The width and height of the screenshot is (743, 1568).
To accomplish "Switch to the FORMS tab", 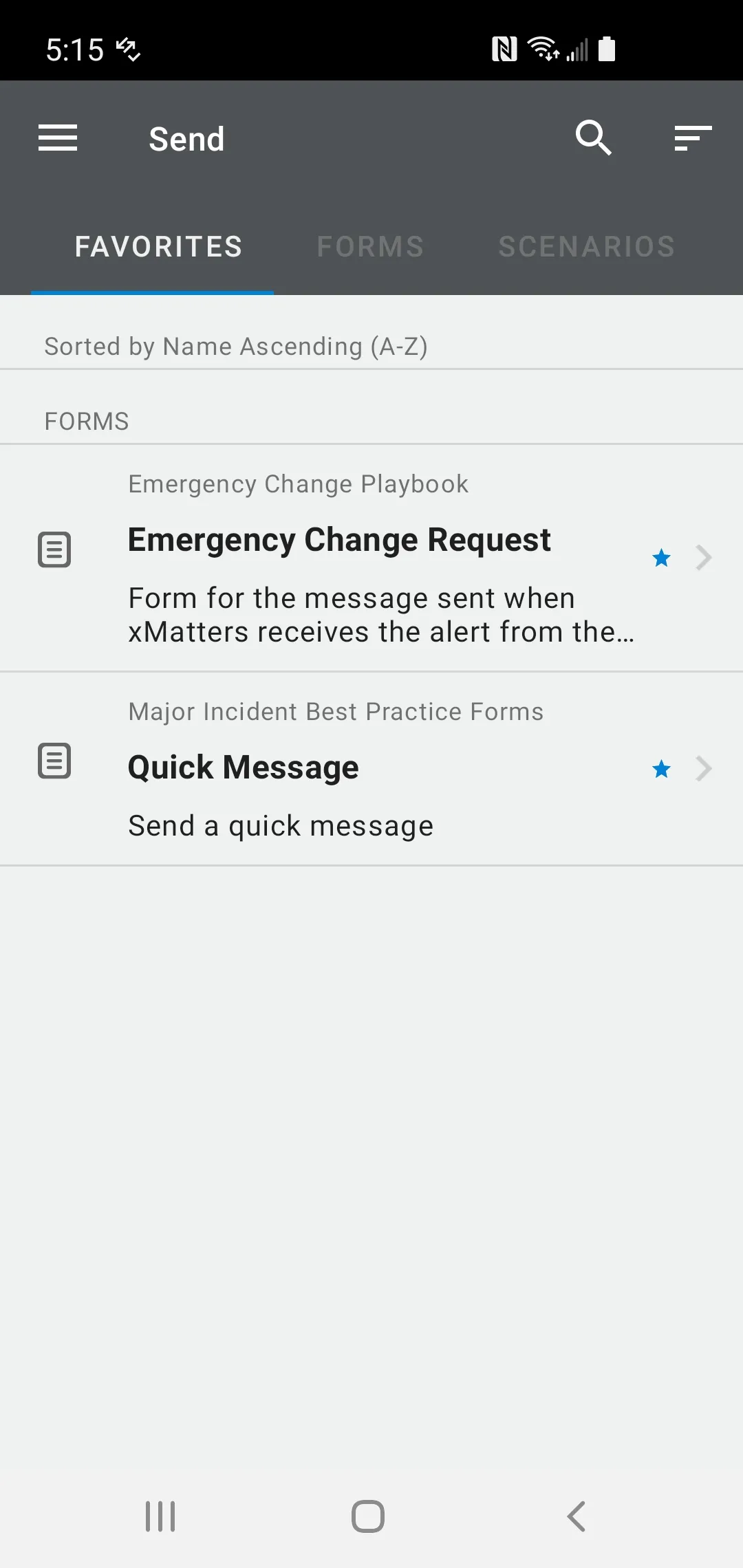I will 369,246.
